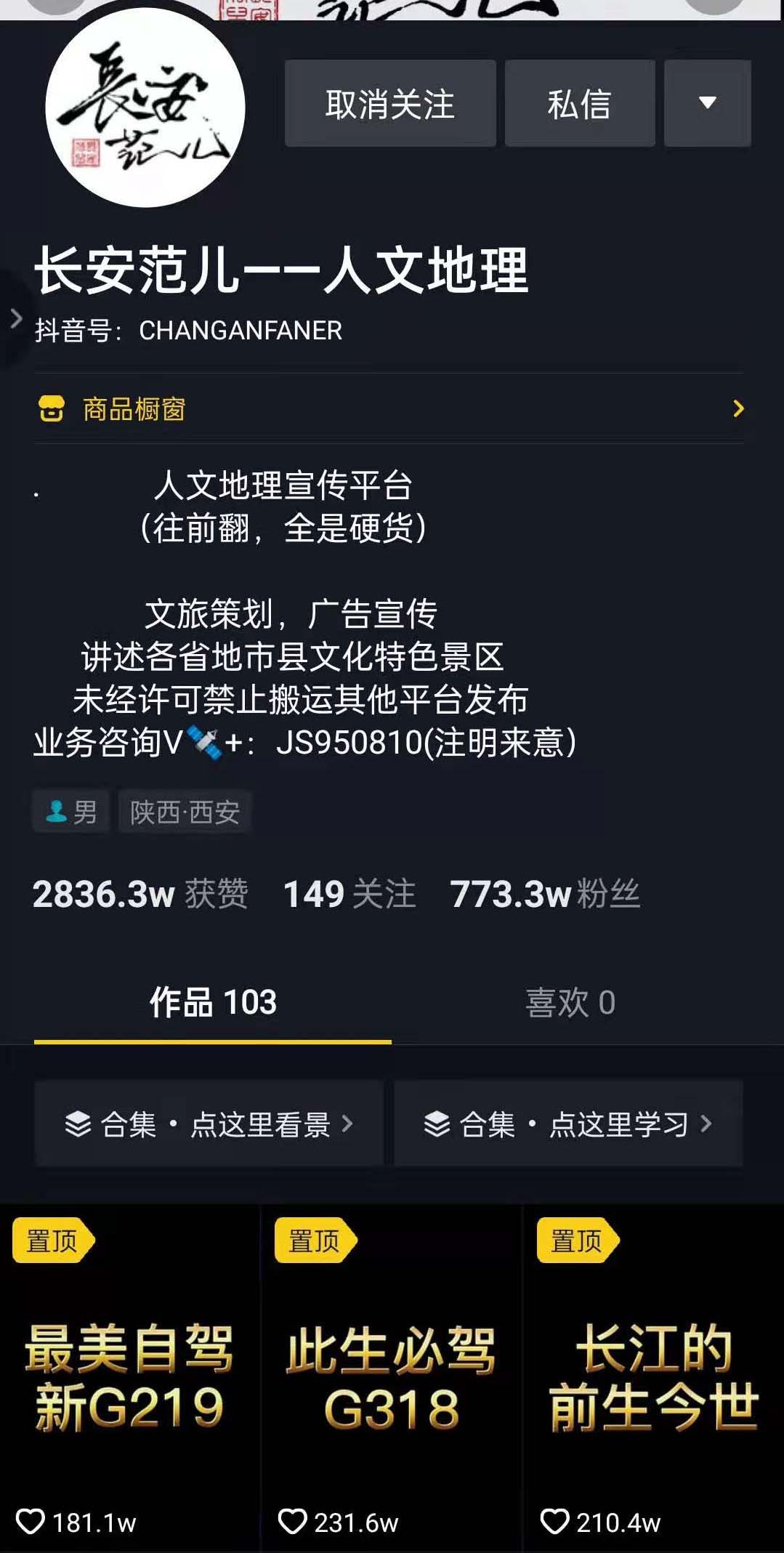Open followers list by clicking 773.3w 粉丝
The width and height of the screenshot is (784, 1553).
tap(546, 895)
